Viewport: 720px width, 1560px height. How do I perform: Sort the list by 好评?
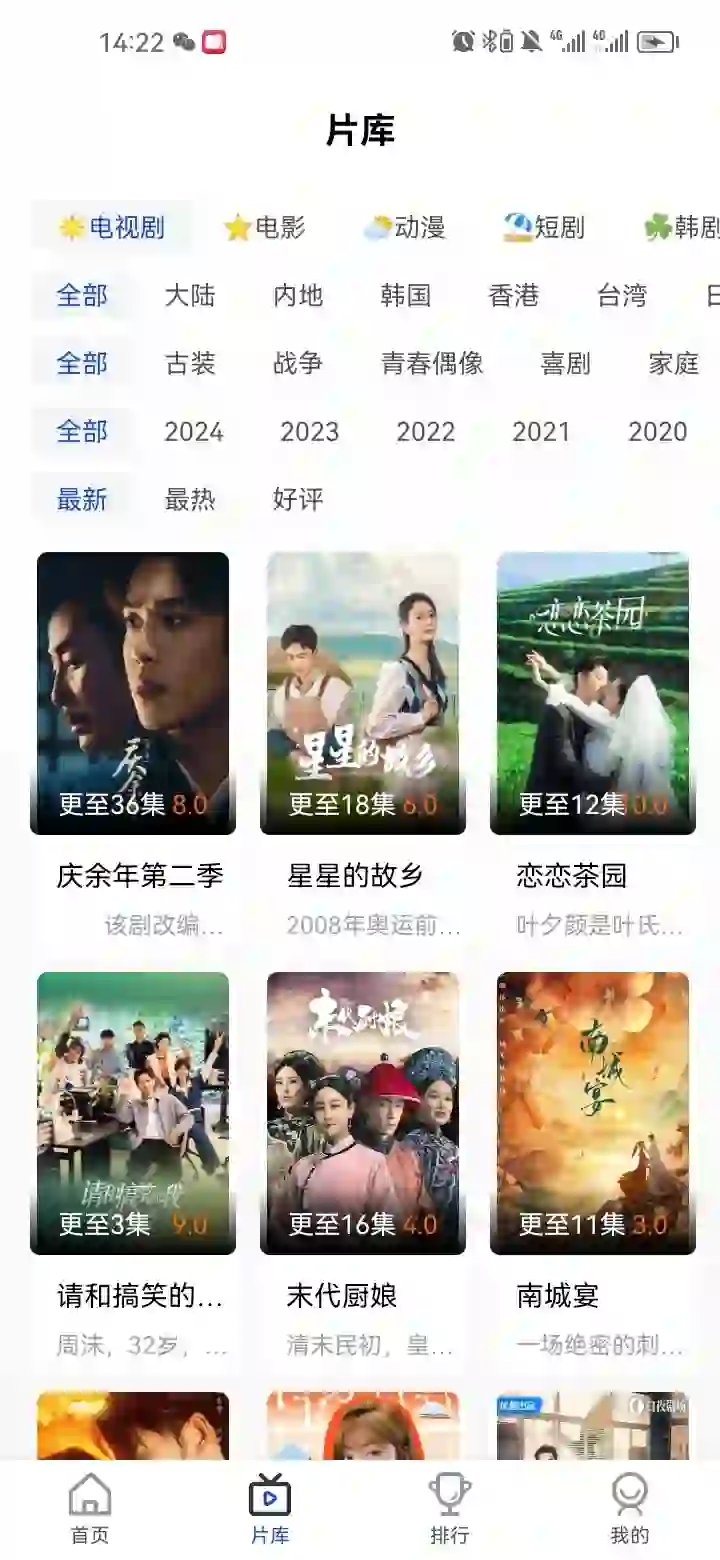[298, 499]
